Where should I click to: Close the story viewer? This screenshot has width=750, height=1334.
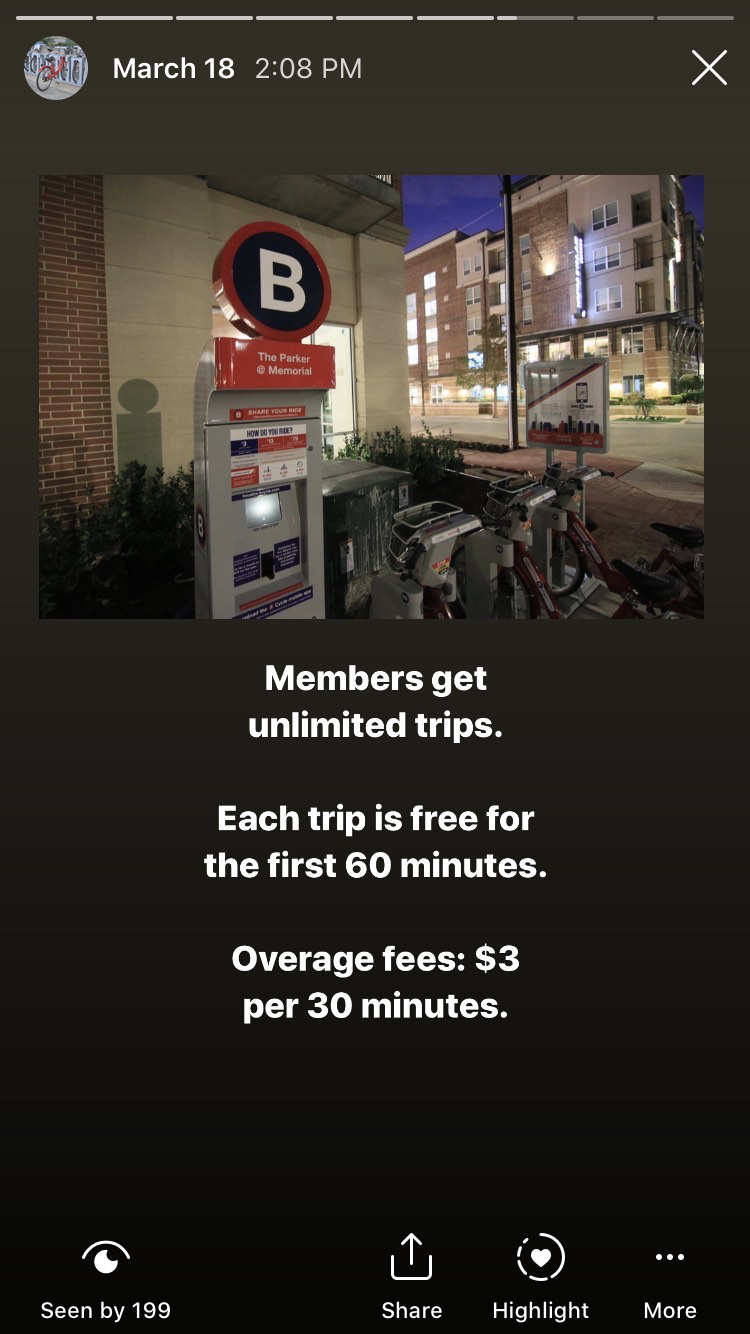click(709, 68)
